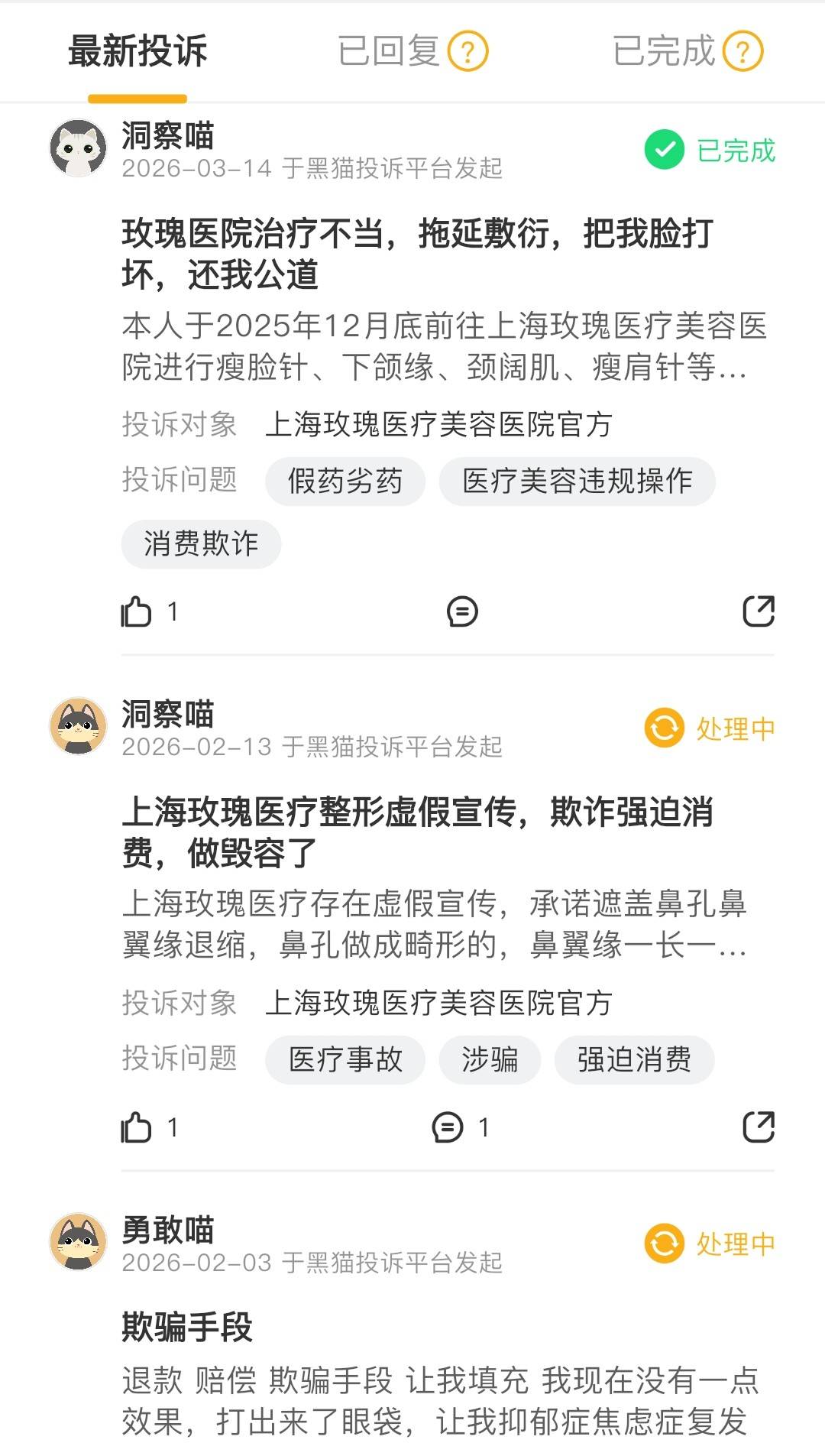Tap the 涉骗 tag
The width and height of the screenshot is (825, 1456).
coord(490,1060)
